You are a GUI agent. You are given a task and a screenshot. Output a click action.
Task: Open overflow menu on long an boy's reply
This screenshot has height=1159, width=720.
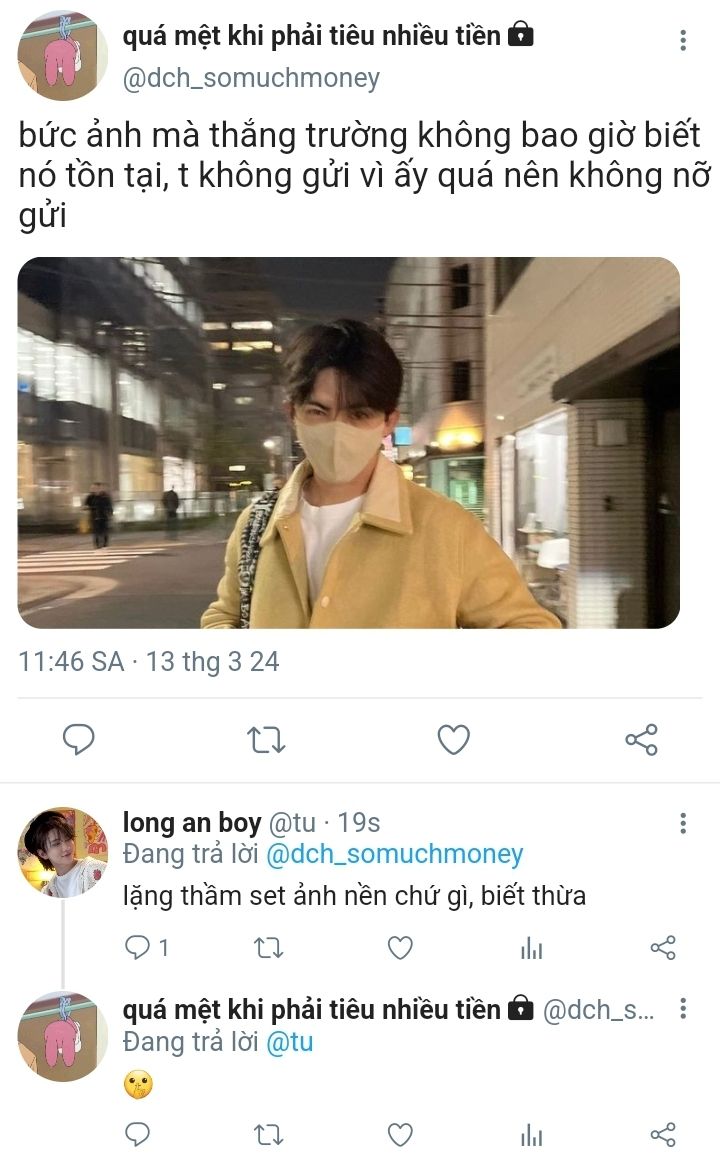click(x=683, y=823)
